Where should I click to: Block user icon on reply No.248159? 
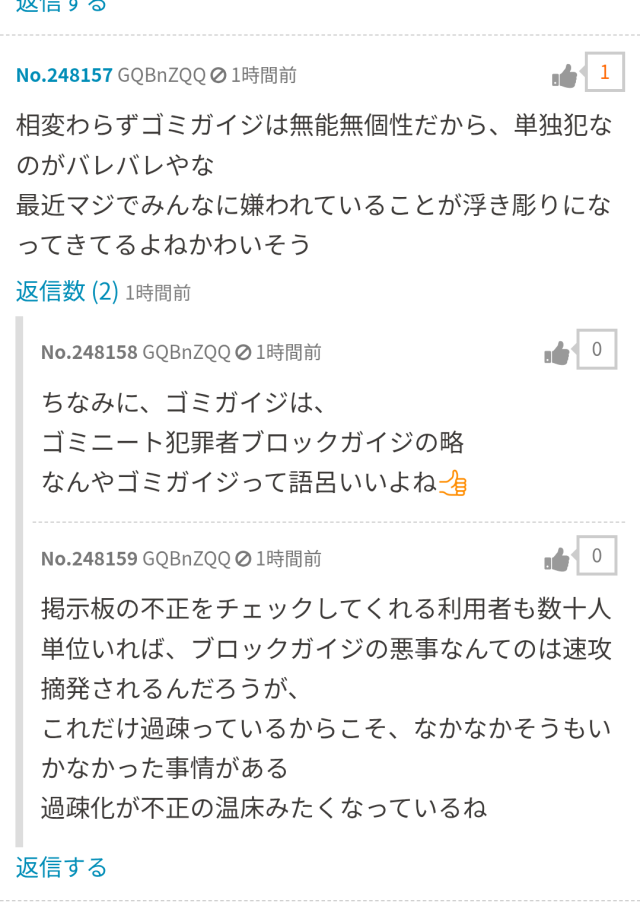pyautogui.click(x=243, y=558)
